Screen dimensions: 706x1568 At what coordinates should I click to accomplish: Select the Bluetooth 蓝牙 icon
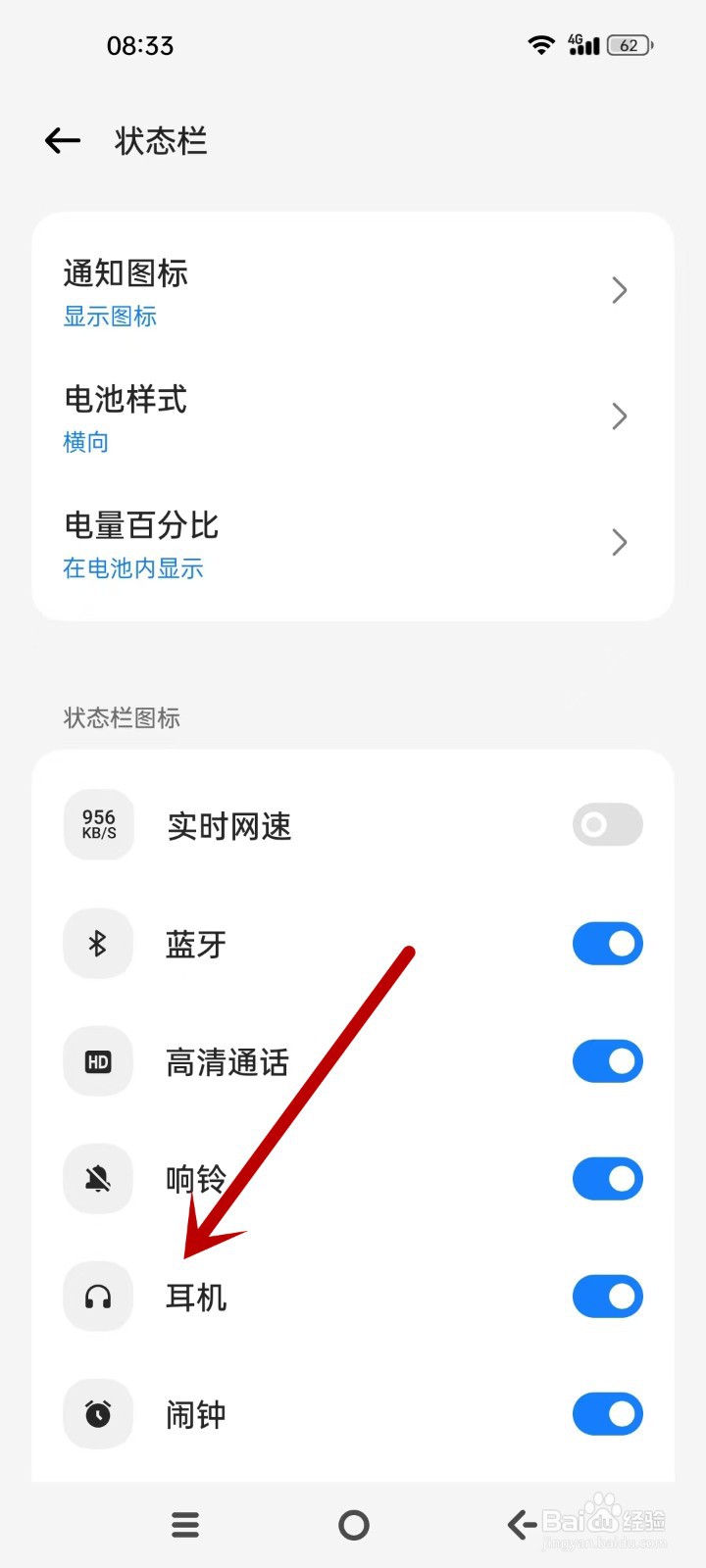pyautogui.click(x=98, y=943)
